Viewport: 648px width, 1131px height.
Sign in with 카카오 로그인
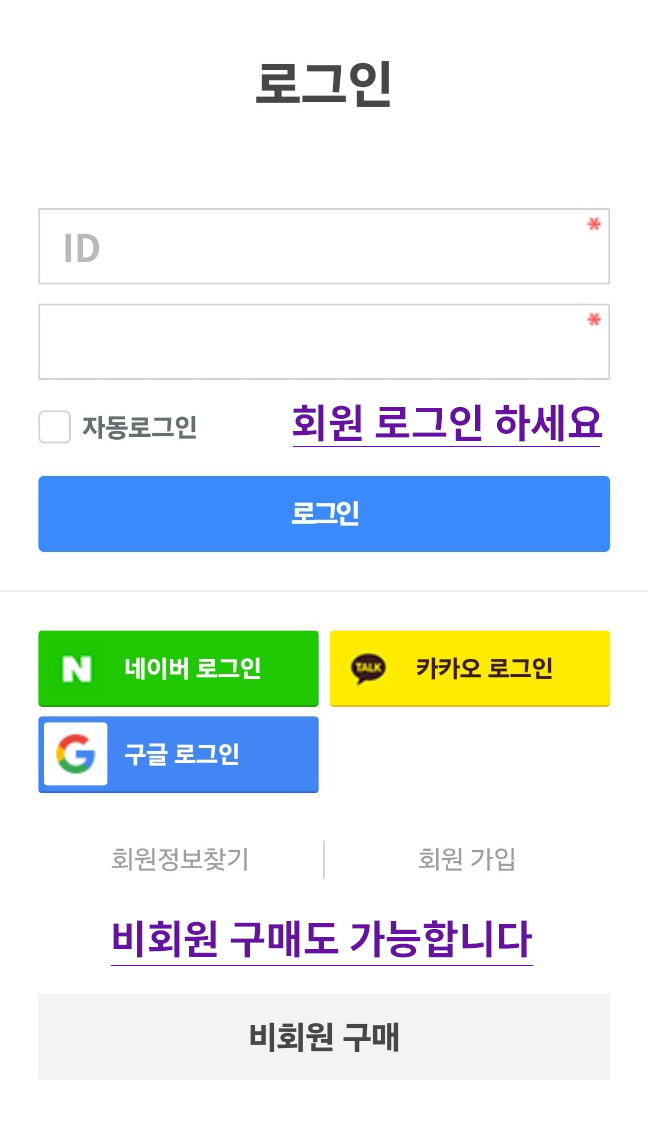tap(469, 668)
